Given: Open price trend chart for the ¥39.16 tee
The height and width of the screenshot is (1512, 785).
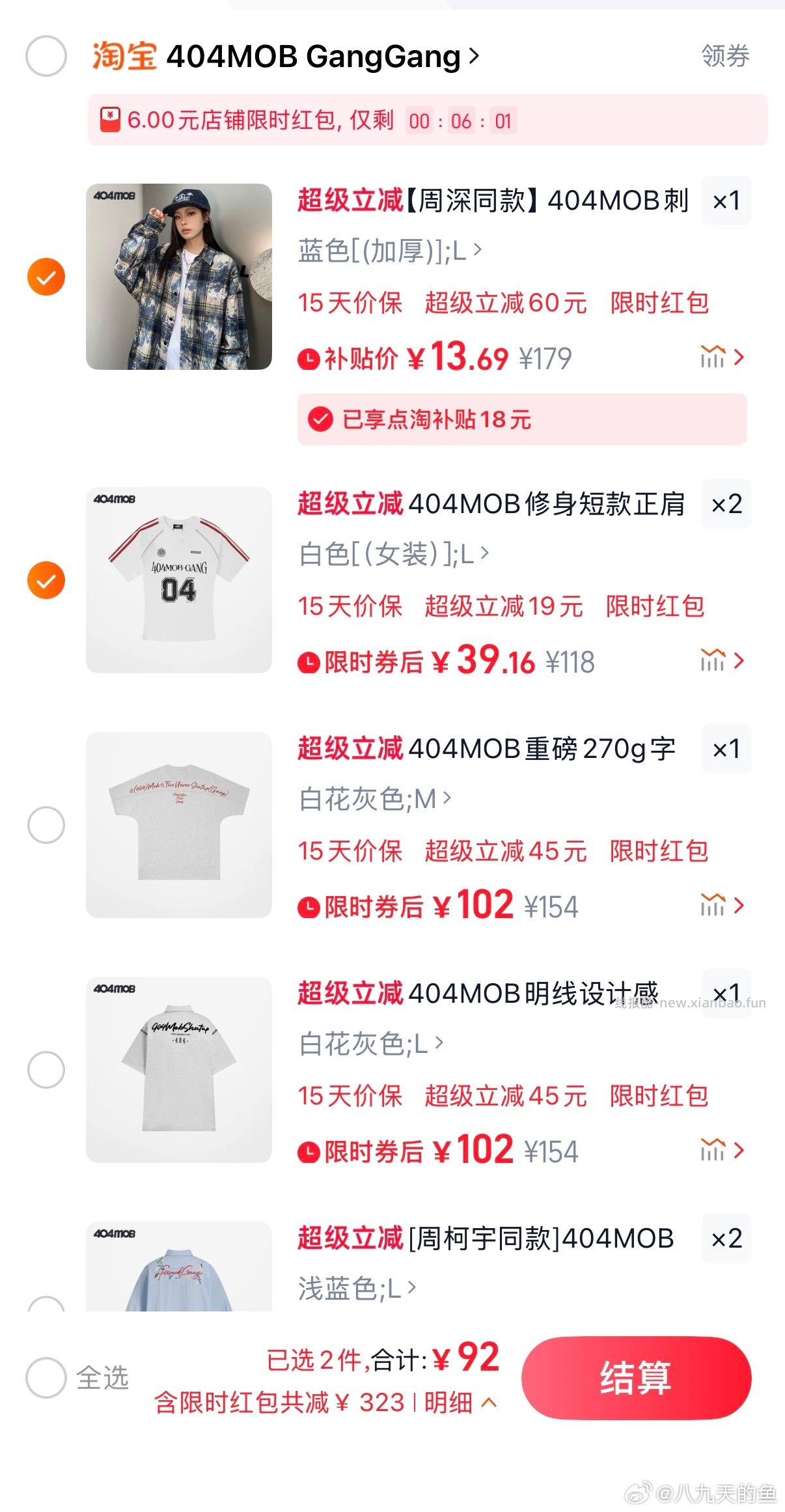Looking at the screenshot, I should pos(716,660).
